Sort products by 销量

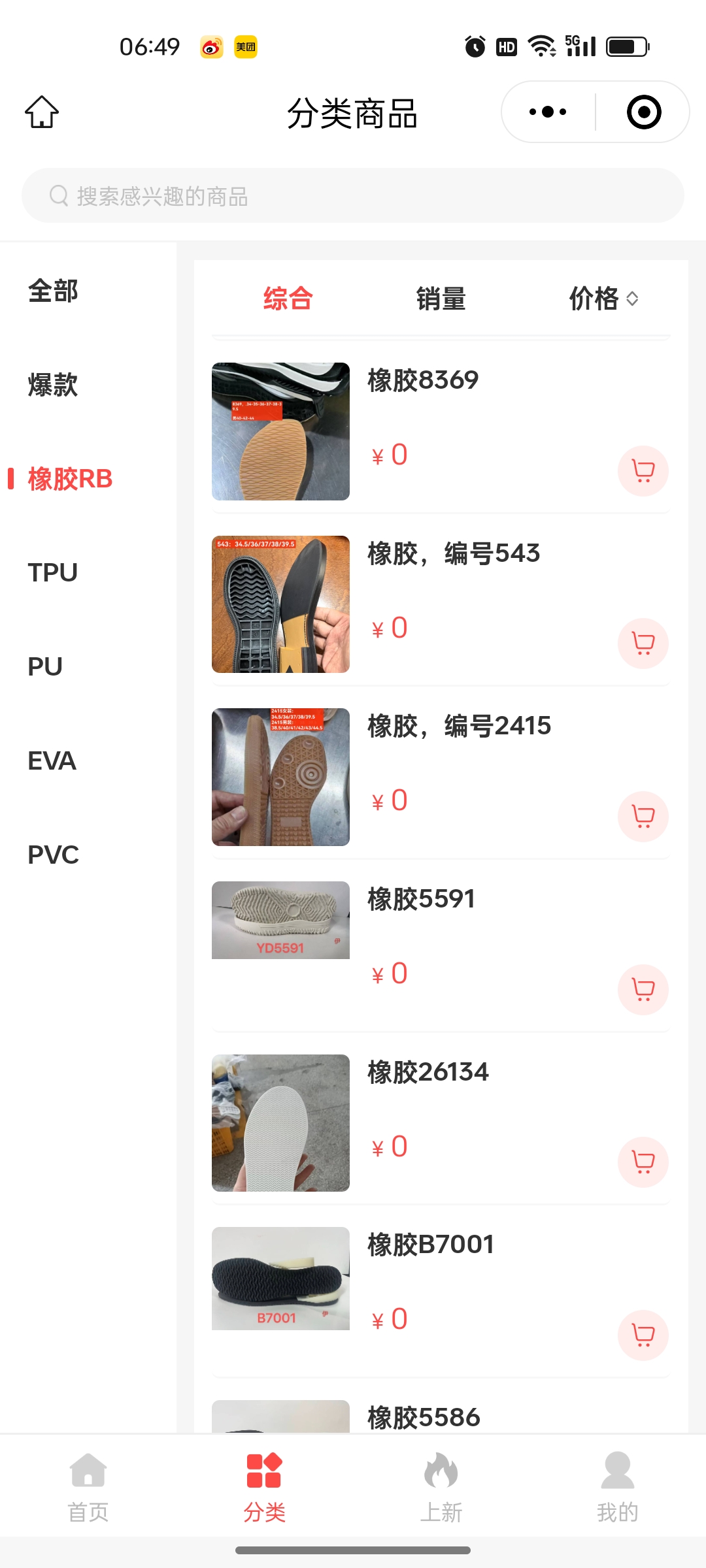coord(441,299)
